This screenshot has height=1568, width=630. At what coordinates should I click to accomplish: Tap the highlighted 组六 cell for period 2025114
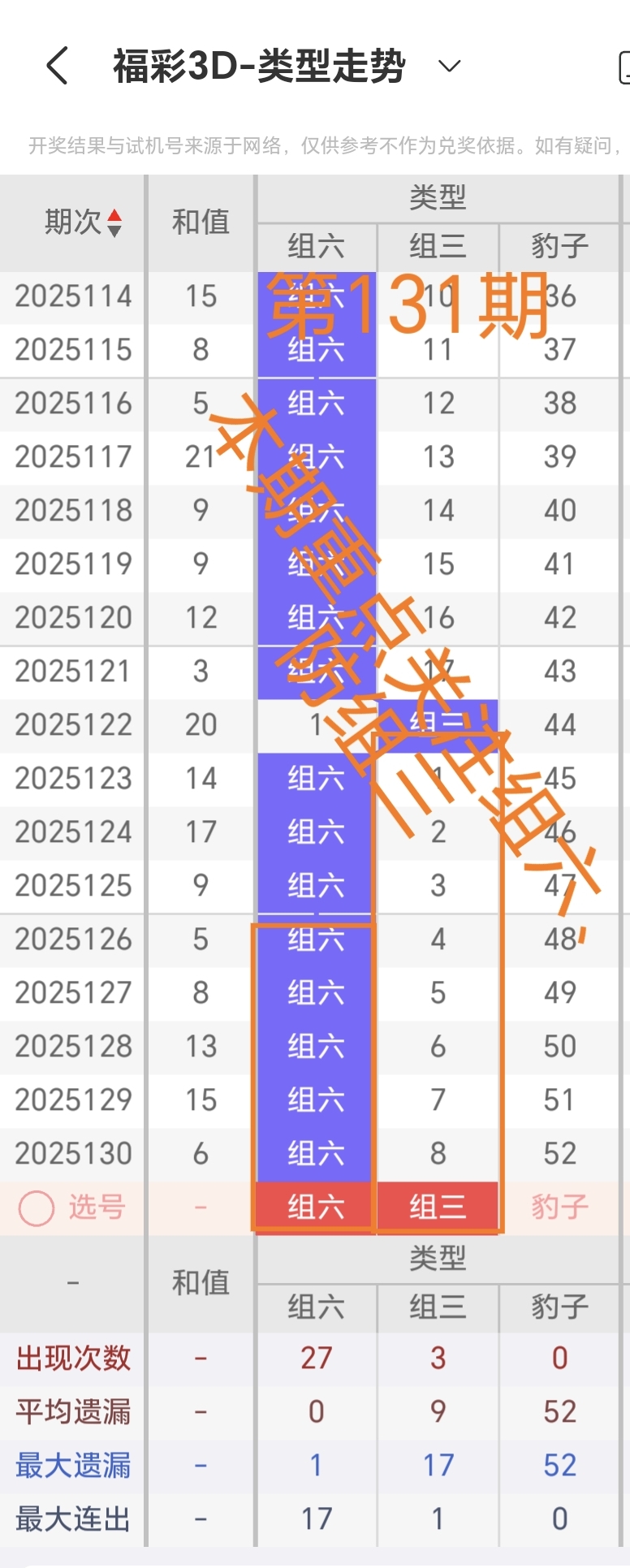[315, 296]
